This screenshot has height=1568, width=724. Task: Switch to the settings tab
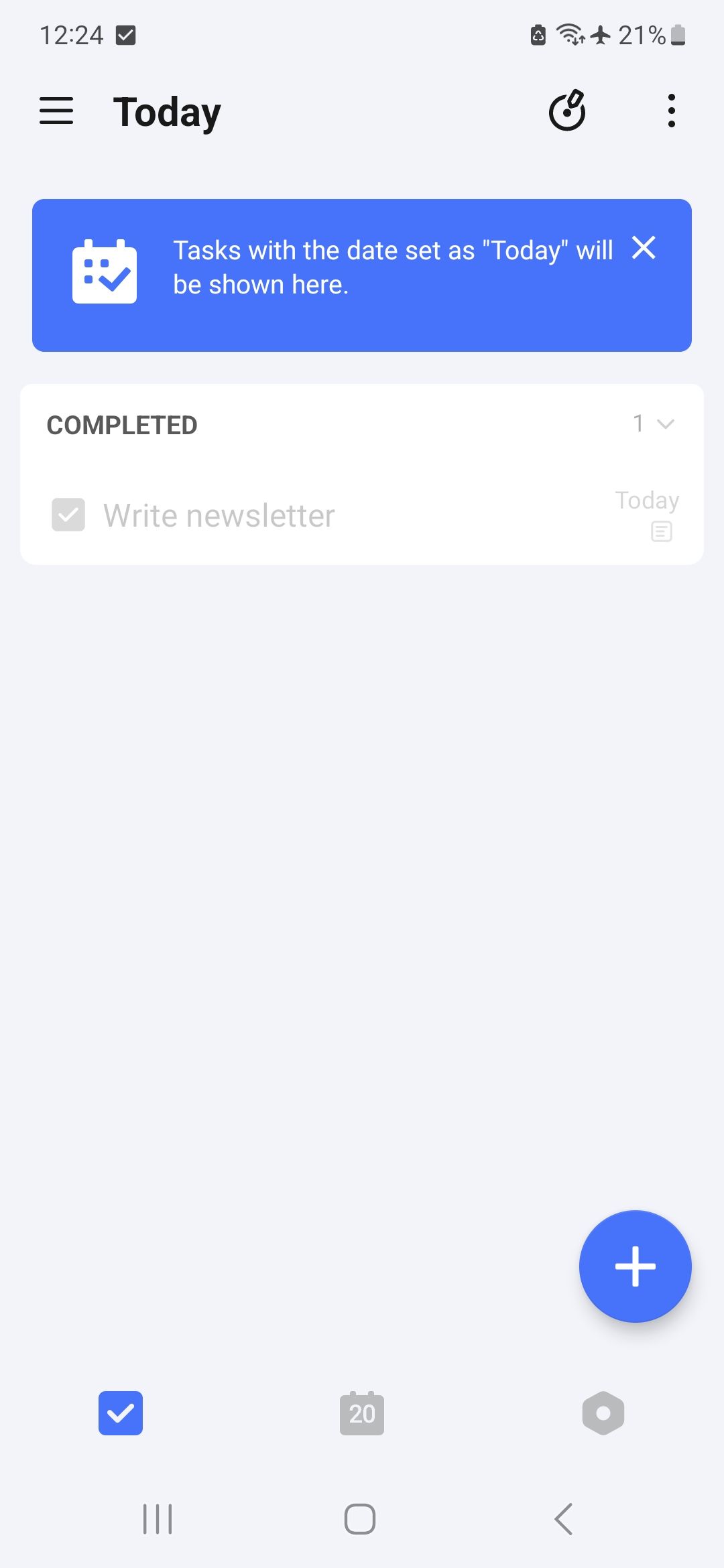click(603, 1413)
